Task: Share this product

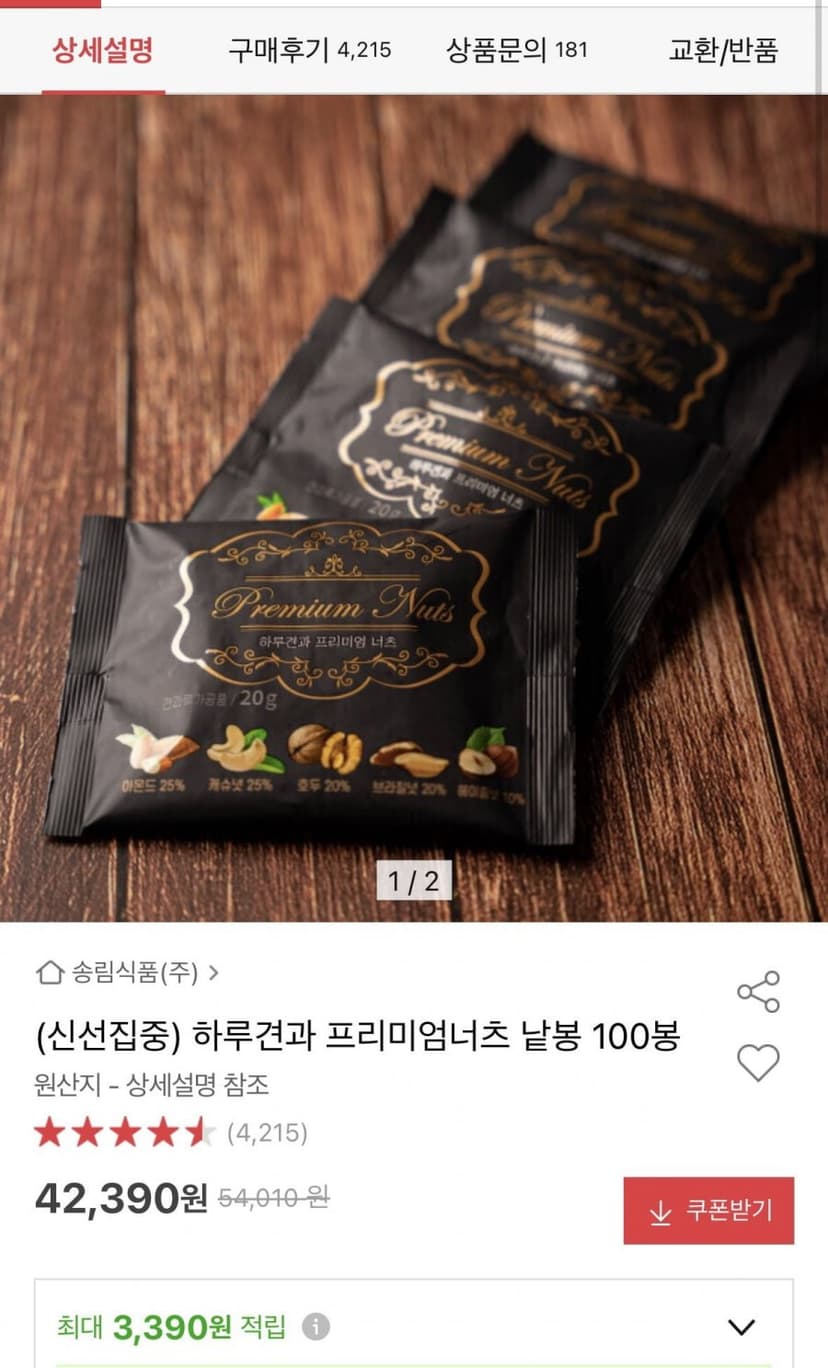Action: (x=758, y=991)
